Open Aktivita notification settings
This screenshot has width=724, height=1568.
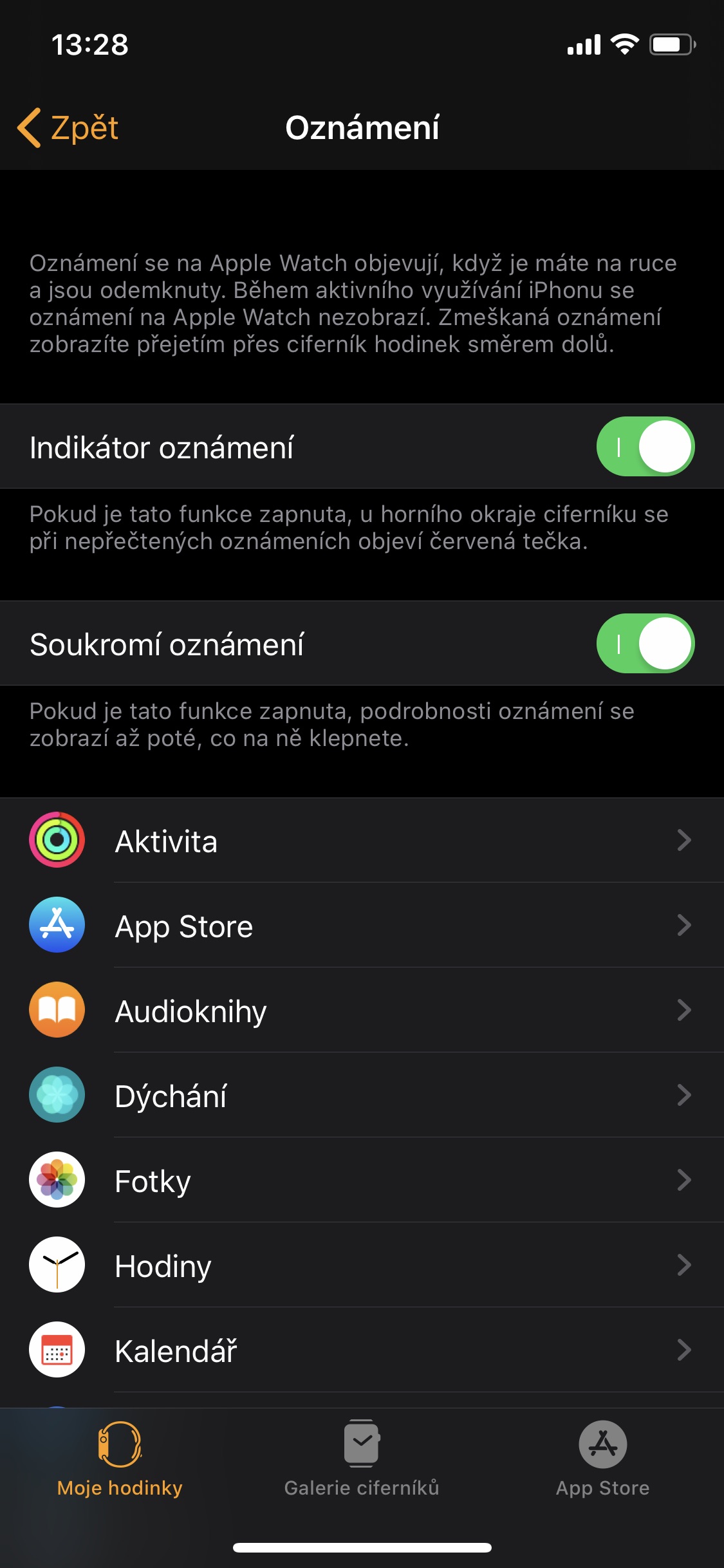click(x=362, y=841)
